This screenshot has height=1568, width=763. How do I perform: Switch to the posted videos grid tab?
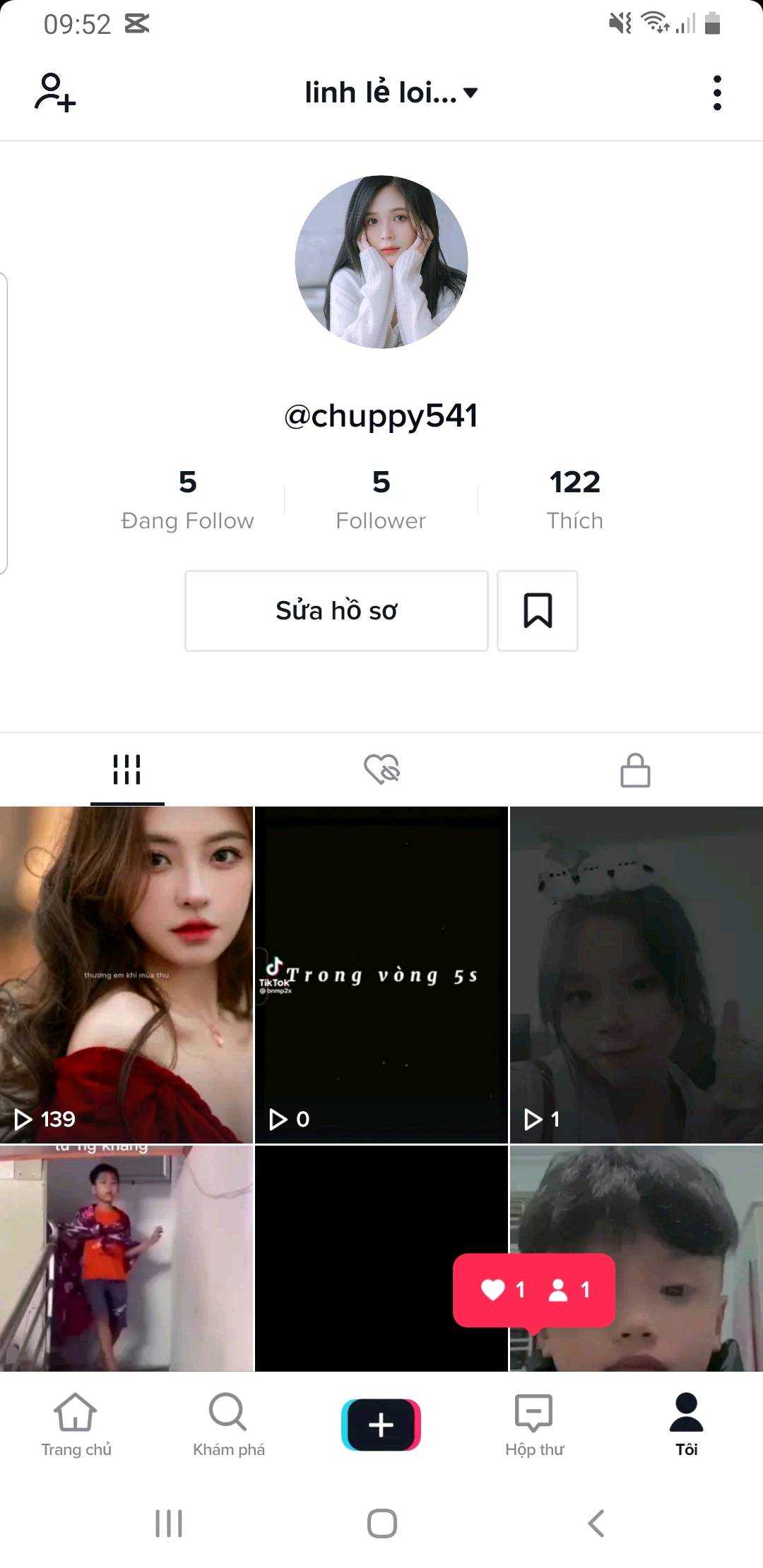tap(127, 770)
